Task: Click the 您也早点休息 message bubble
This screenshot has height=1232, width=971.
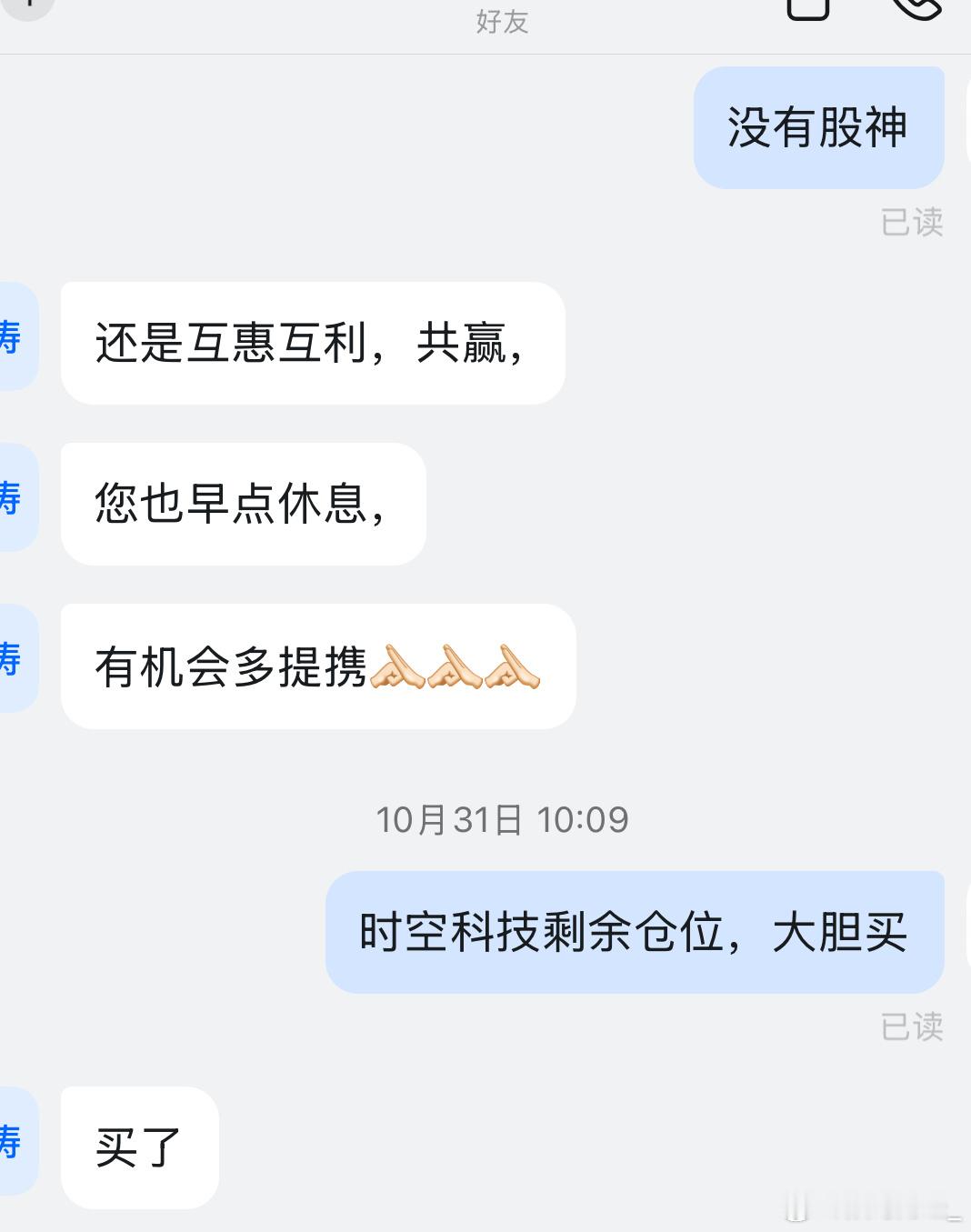Action: [242, 502]
